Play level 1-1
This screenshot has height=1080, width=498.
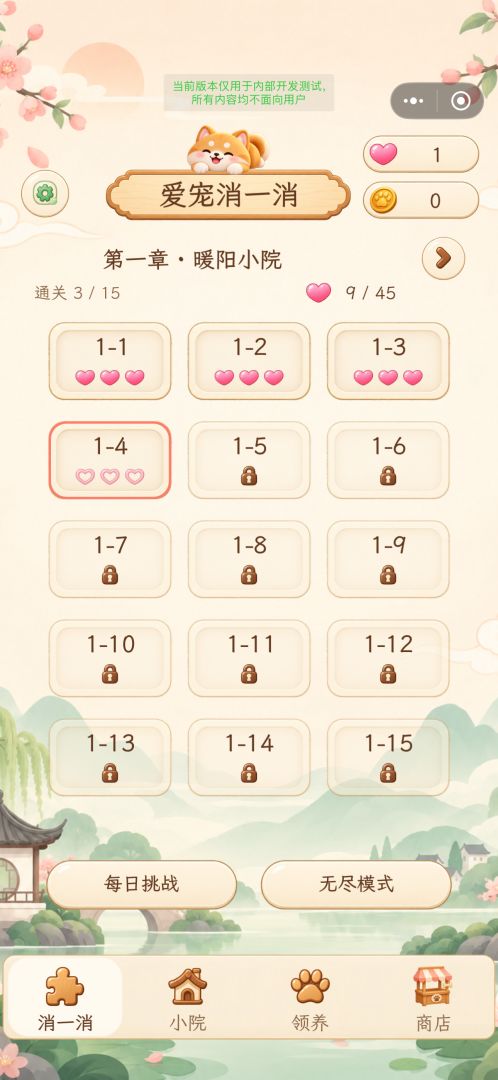(110, 361)
